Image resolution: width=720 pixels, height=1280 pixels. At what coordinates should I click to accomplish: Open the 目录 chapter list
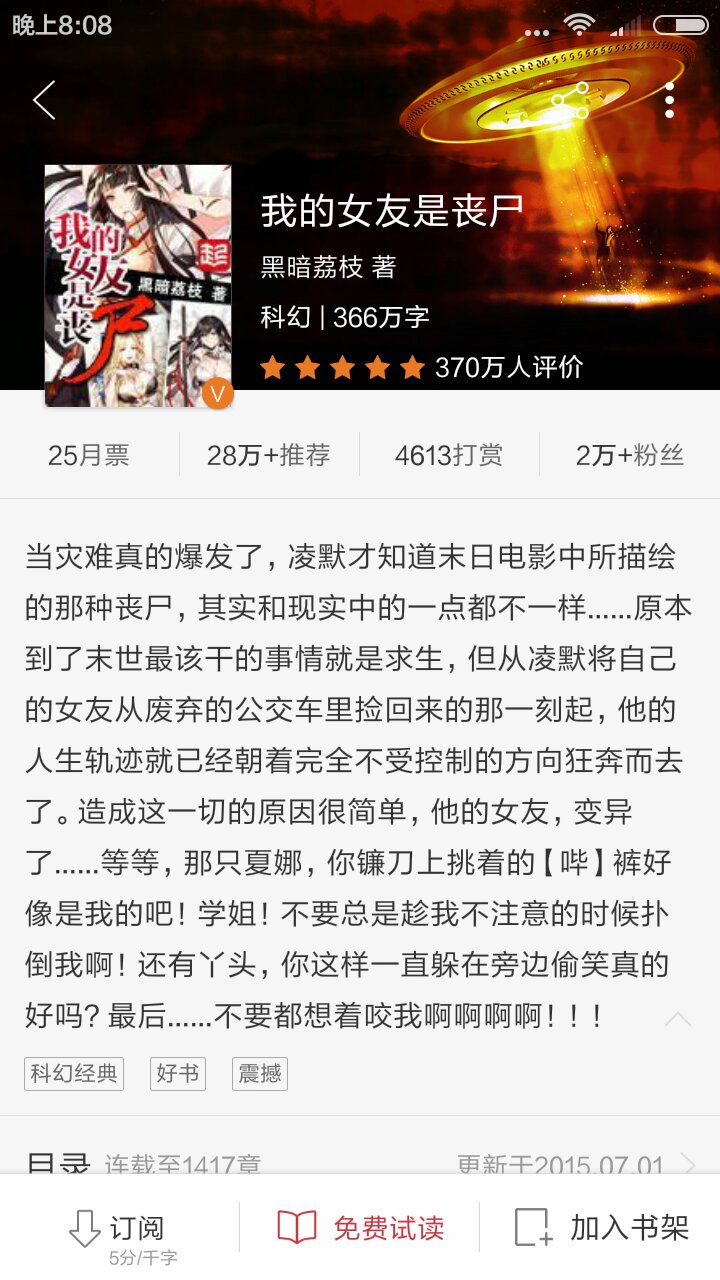tap(360, 1163)
